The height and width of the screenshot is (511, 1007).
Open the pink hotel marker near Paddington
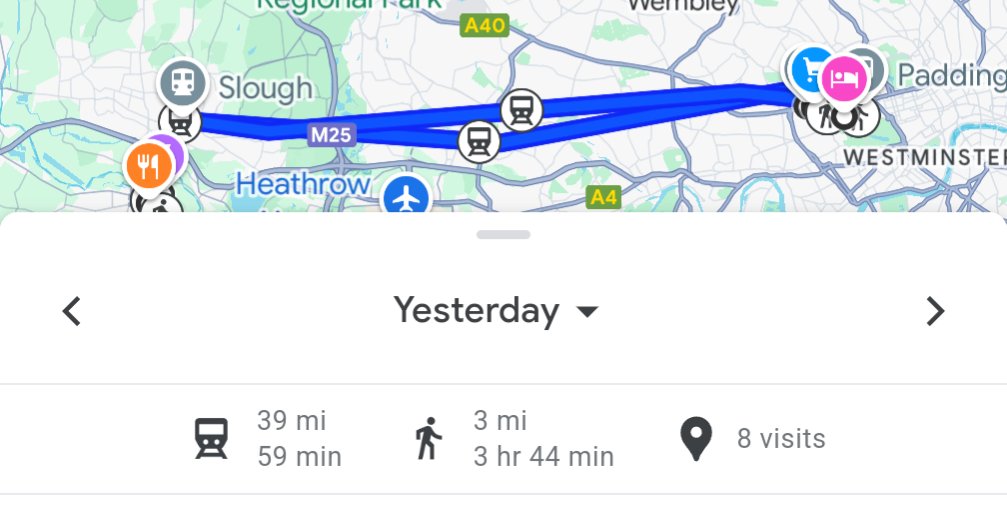845,80
